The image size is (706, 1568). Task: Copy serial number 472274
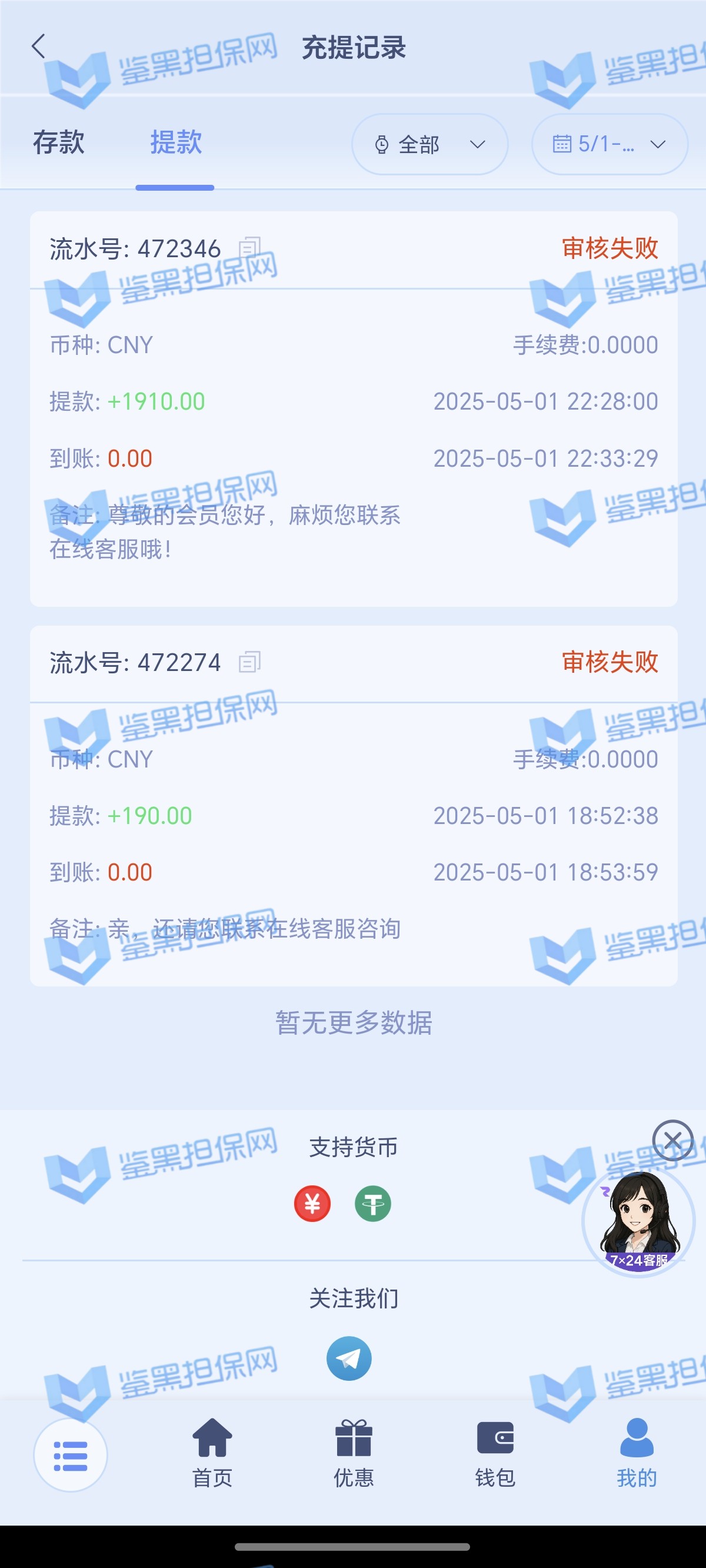point(249,662)
